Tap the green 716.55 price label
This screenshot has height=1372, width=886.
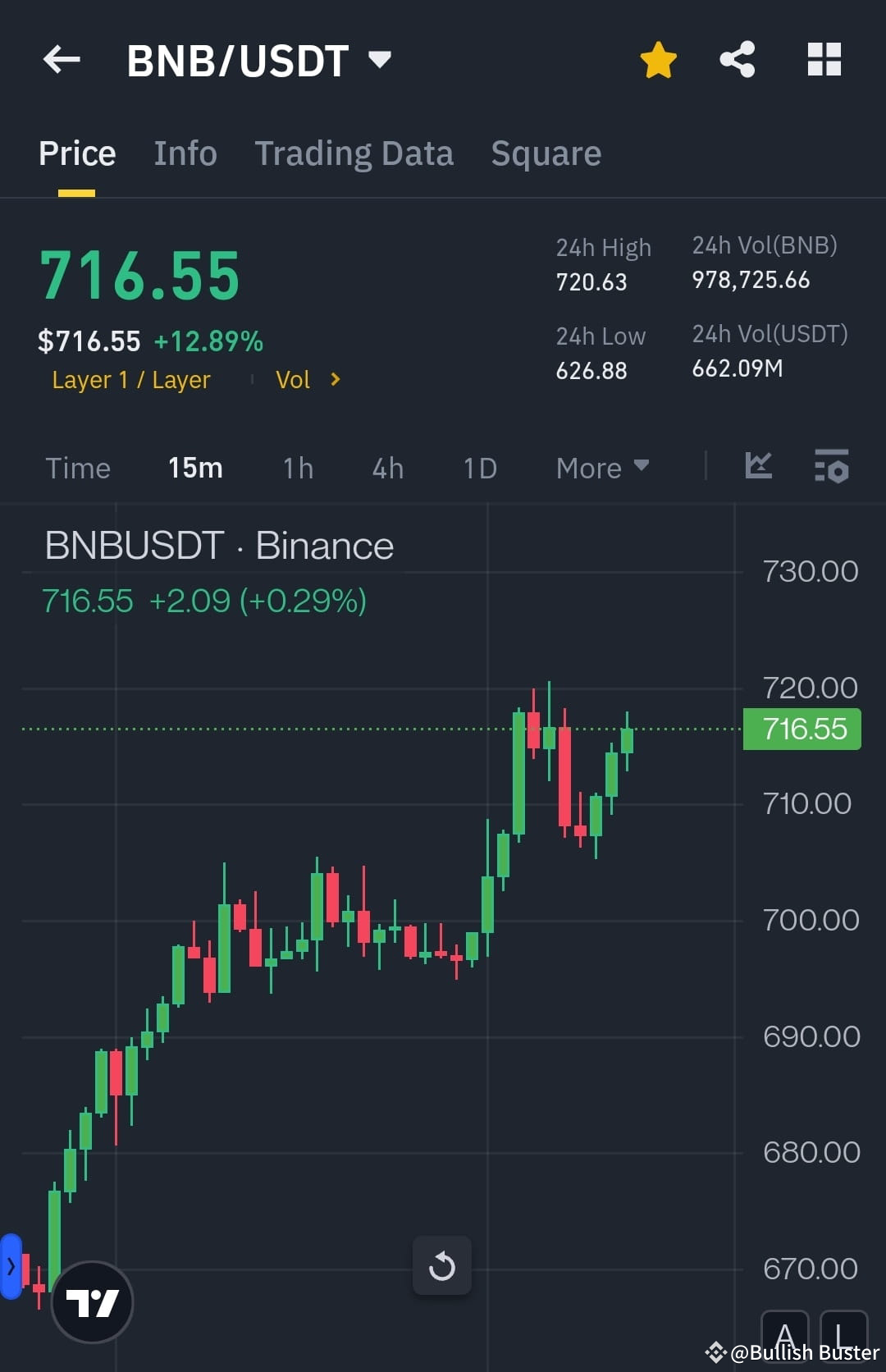[802, 728]
